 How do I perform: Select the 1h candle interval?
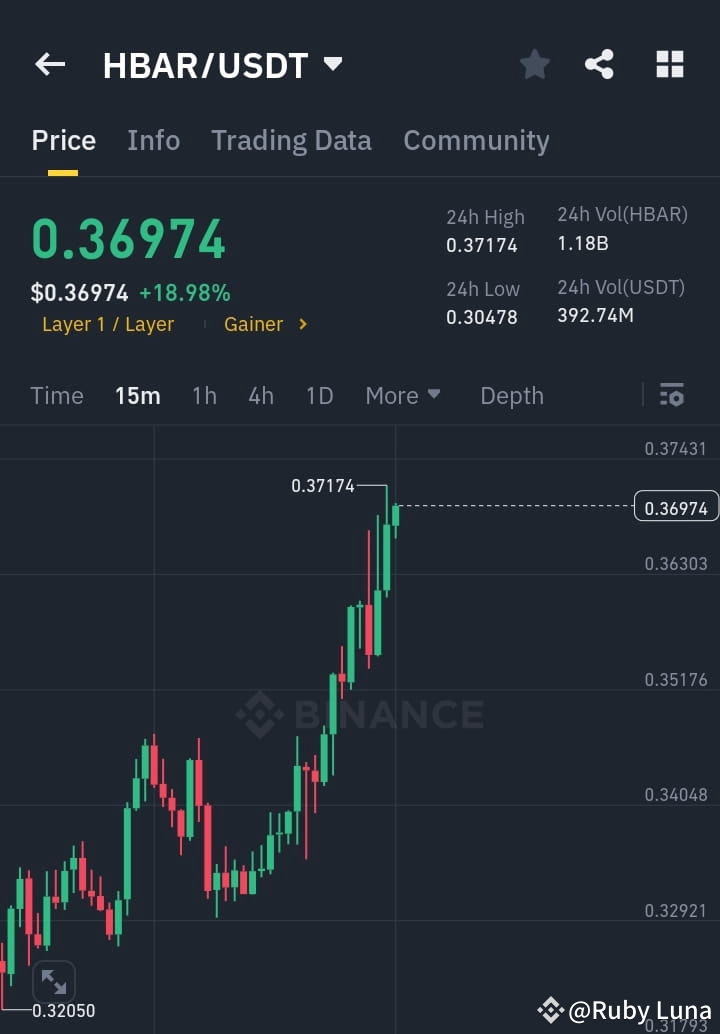pyautogui.click(x=204, y=395)
